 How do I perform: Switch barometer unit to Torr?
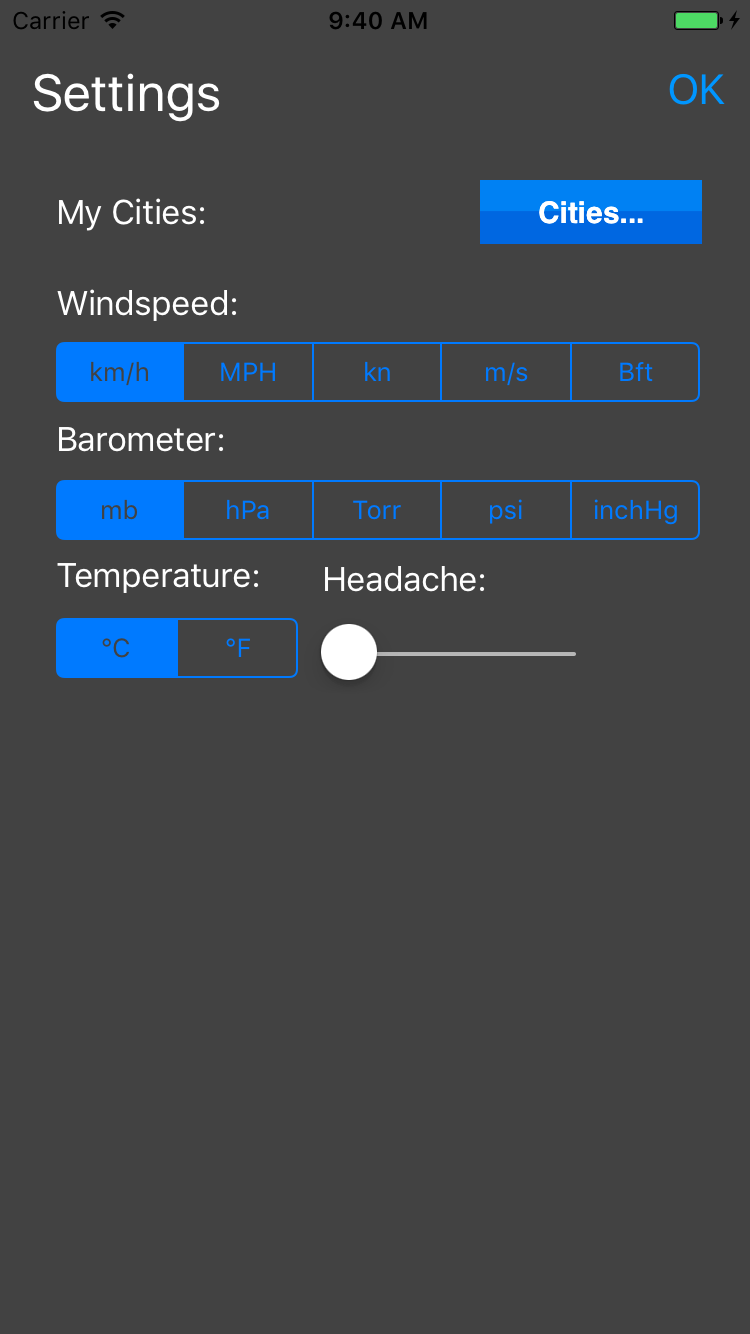[x=377, y=510]
